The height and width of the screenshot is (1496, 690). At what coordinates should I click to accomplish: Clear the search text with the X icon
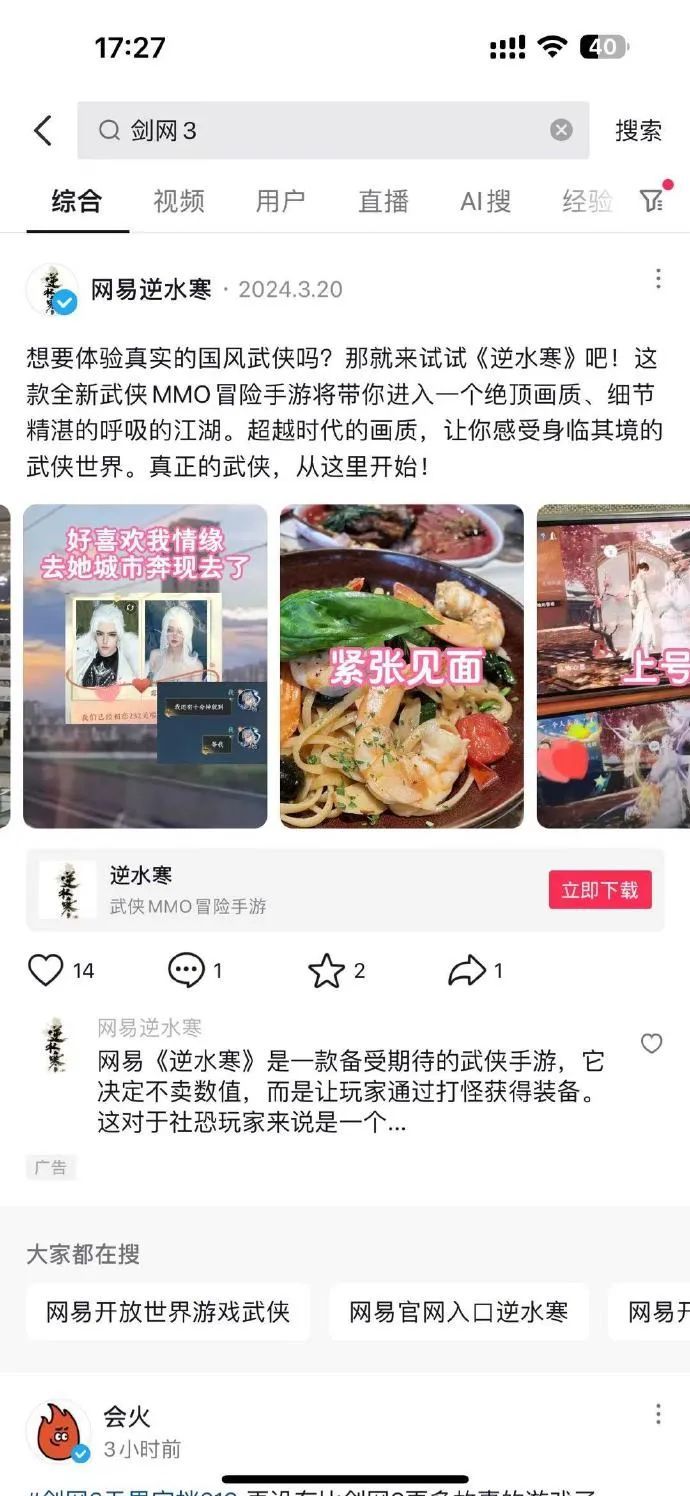561,131
